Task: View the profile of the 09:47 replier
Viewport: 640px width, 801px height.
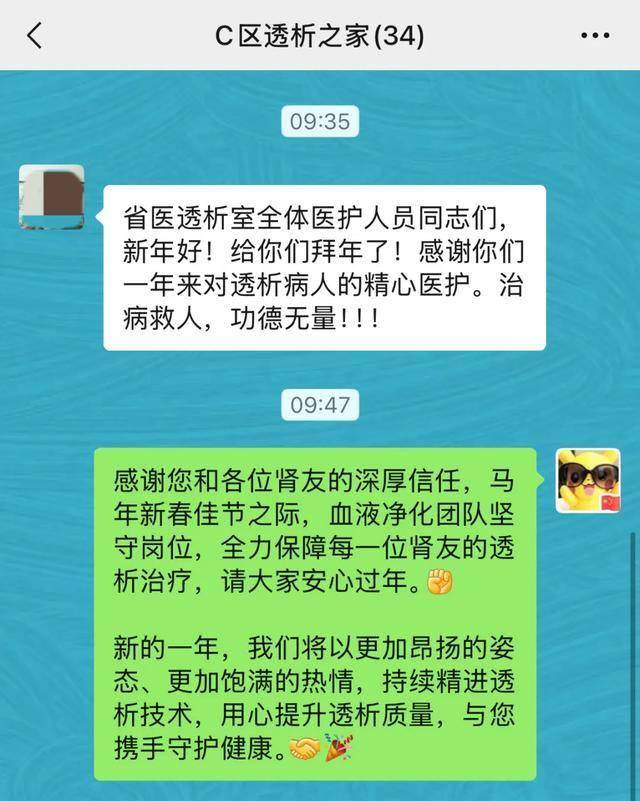Action: click(x=588, y=481)
